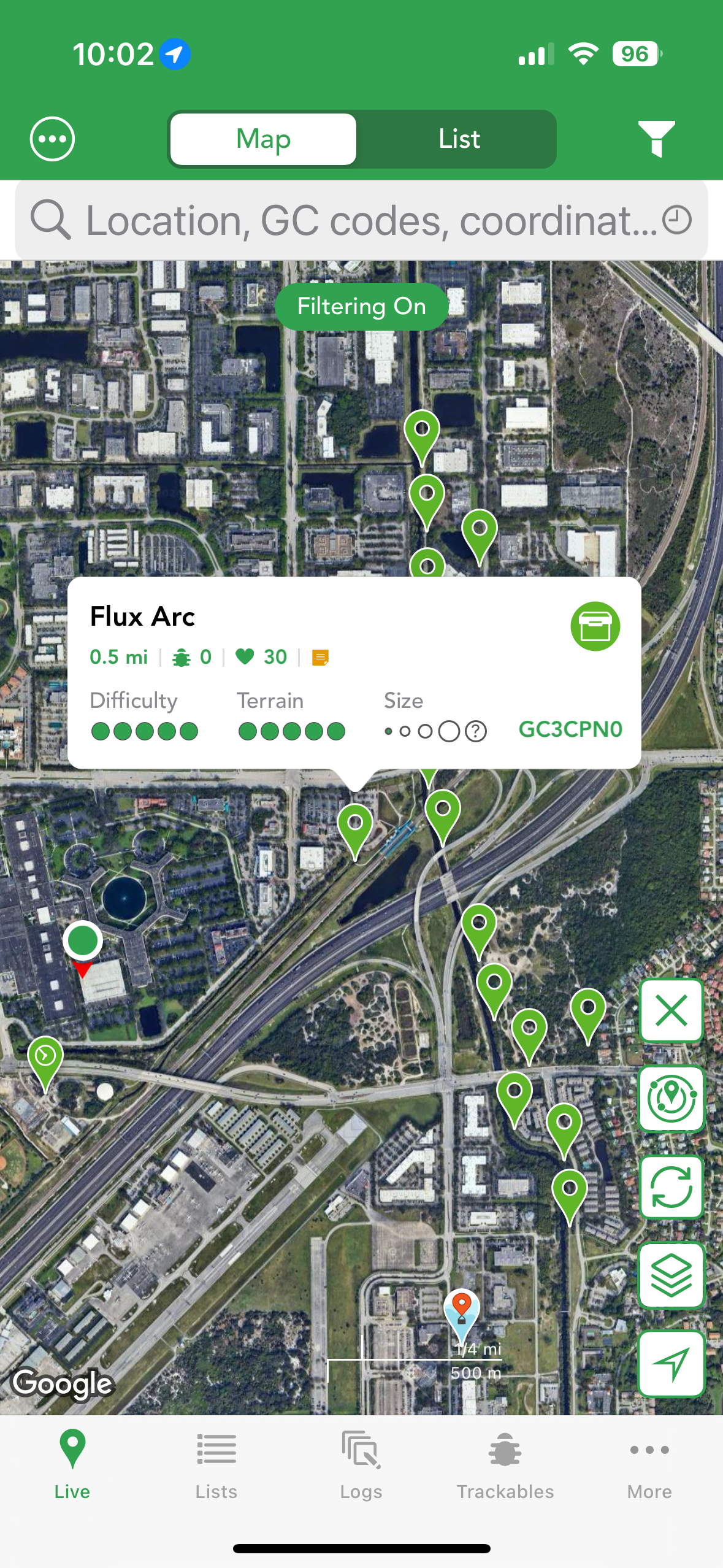
Task: Open the three-dots options menu
Action: click(52, 139)
